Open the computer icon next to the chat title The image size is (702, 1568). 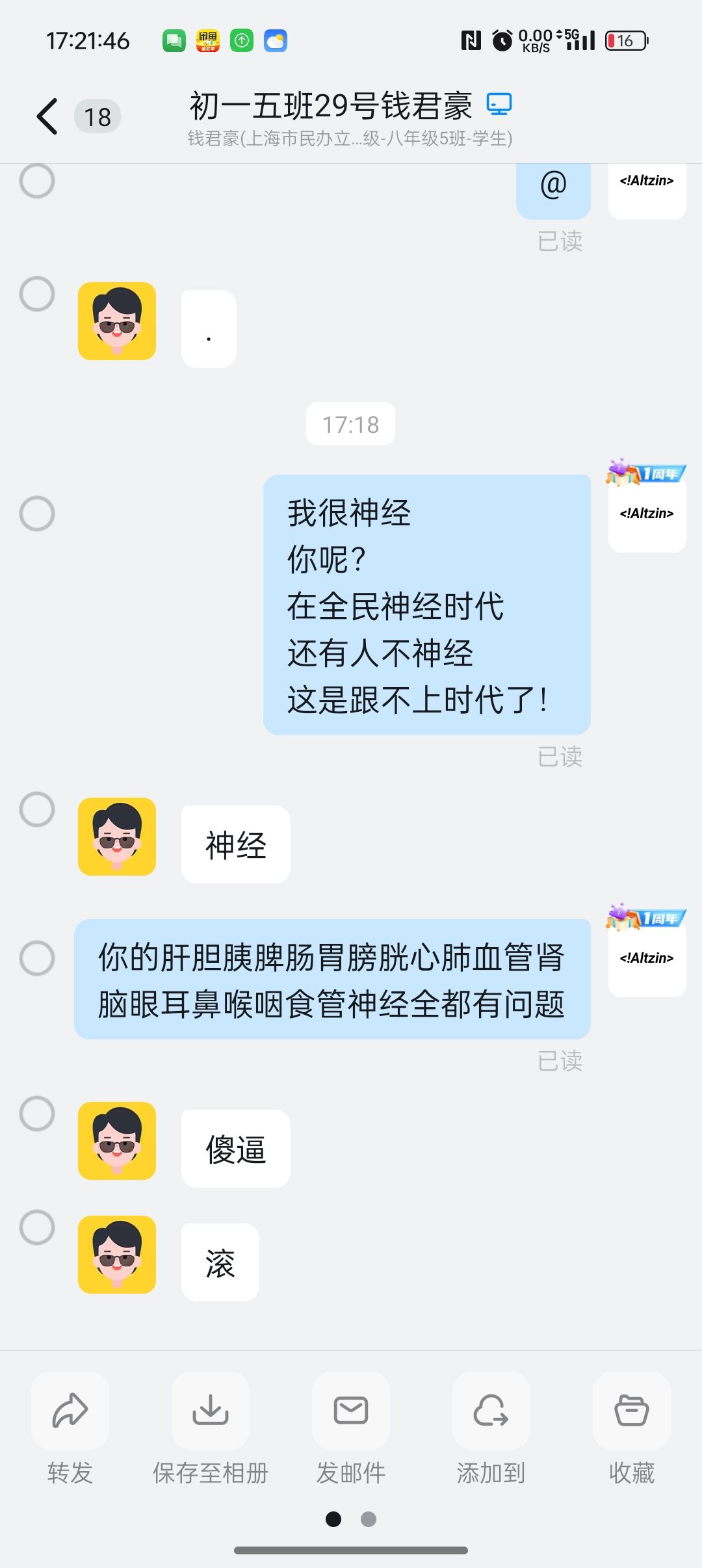coord(499,105)
